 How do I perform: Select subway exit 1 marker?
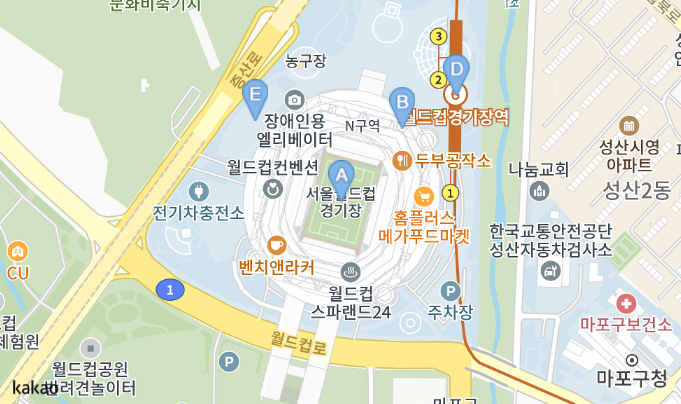pos(450,193)
